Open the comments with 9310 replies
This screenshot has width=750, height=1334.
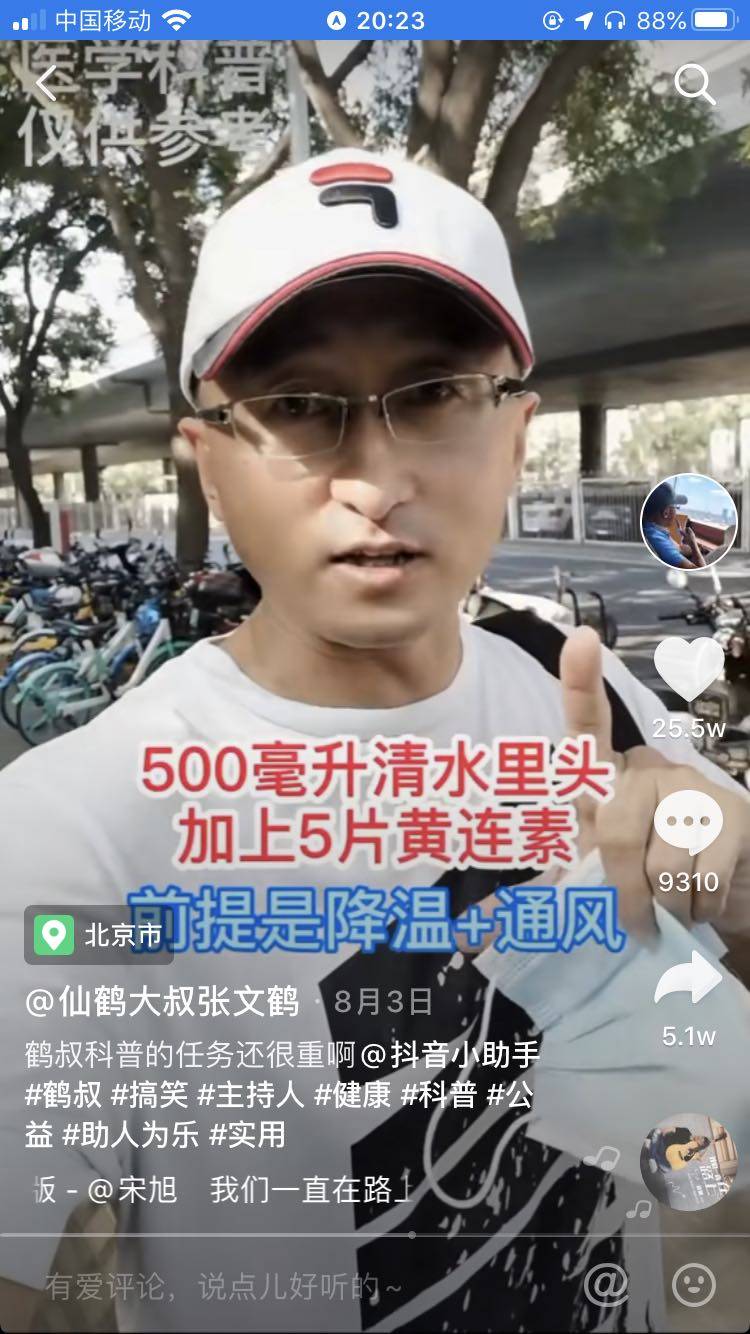(688, 825)
